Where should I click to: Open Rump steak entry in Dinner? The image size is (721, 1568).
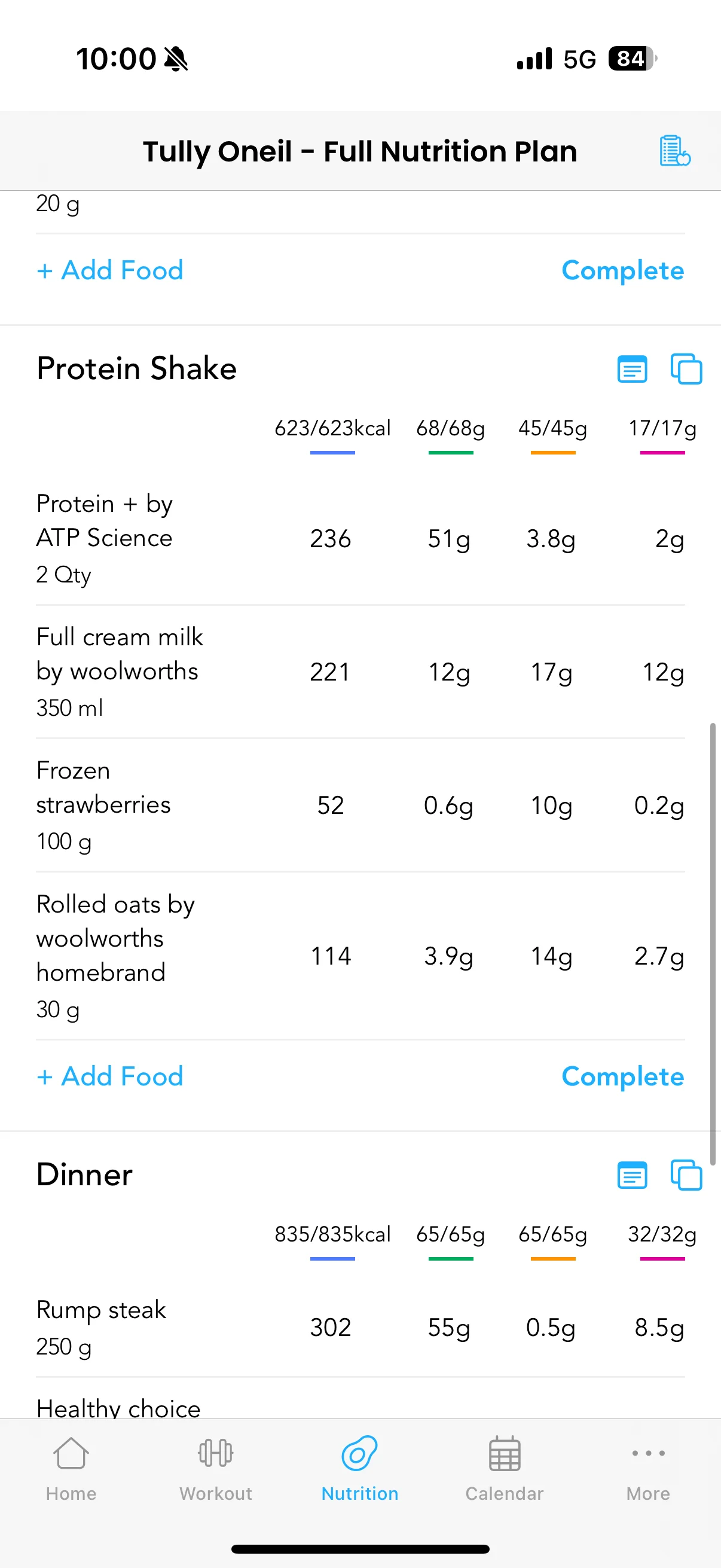tap(360, 1327)
